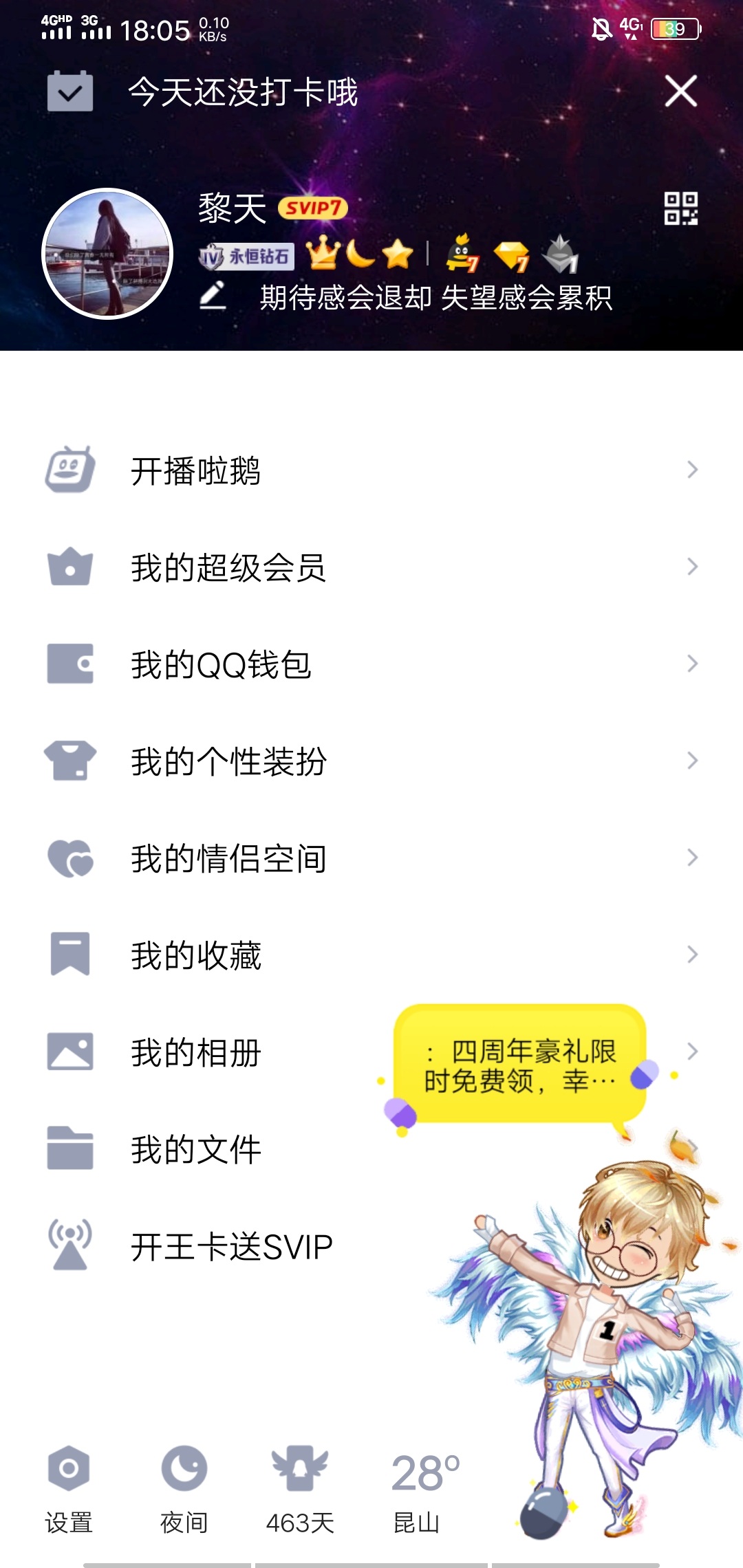Open my QR code
The height and width of the screenshot is (1568, 743).
(680, 208)
